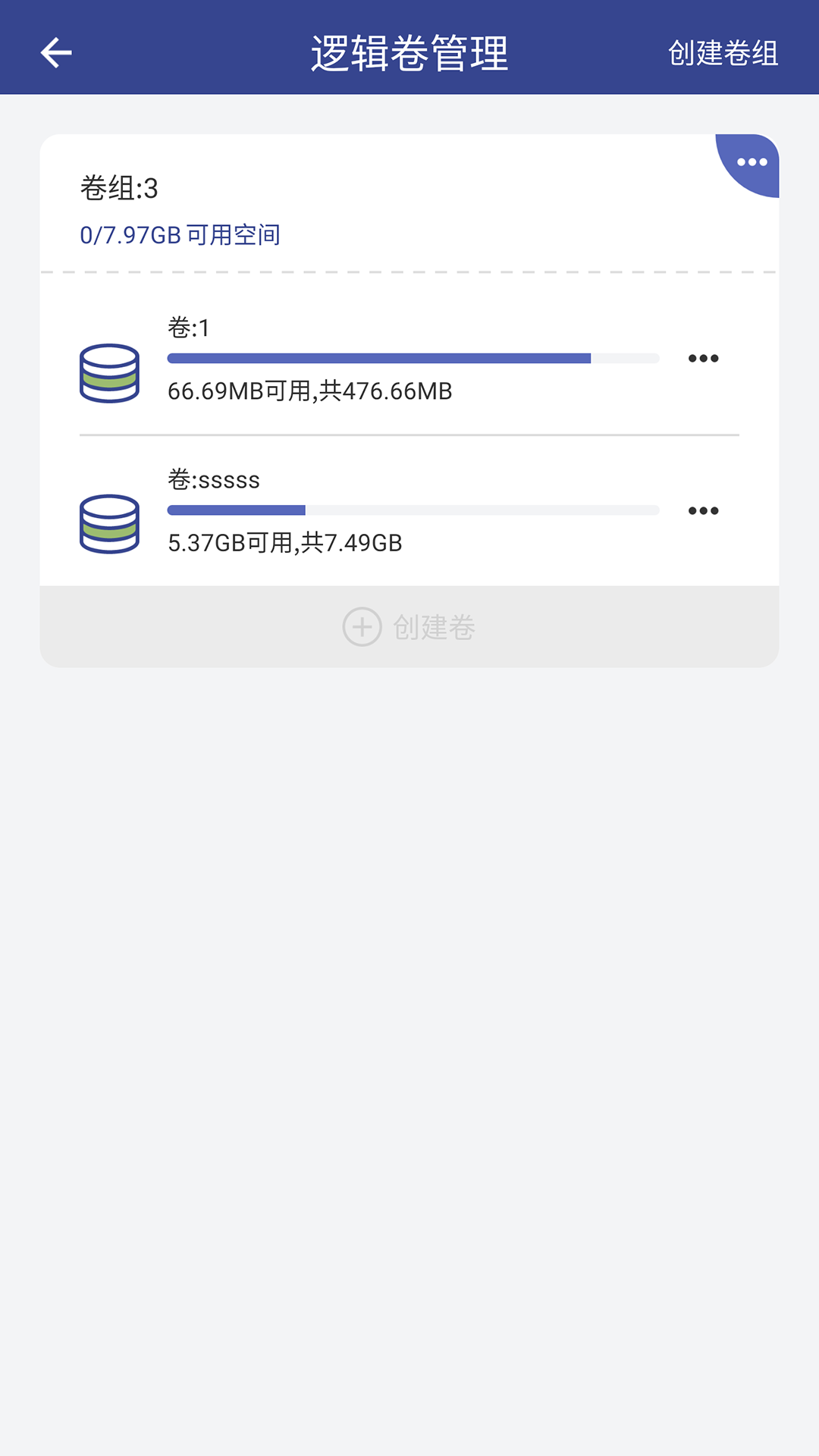This screenshot has width=819, height=1456.
Task: Open the three-dot menu for 卷:sssss
Action: pos(703,511)
